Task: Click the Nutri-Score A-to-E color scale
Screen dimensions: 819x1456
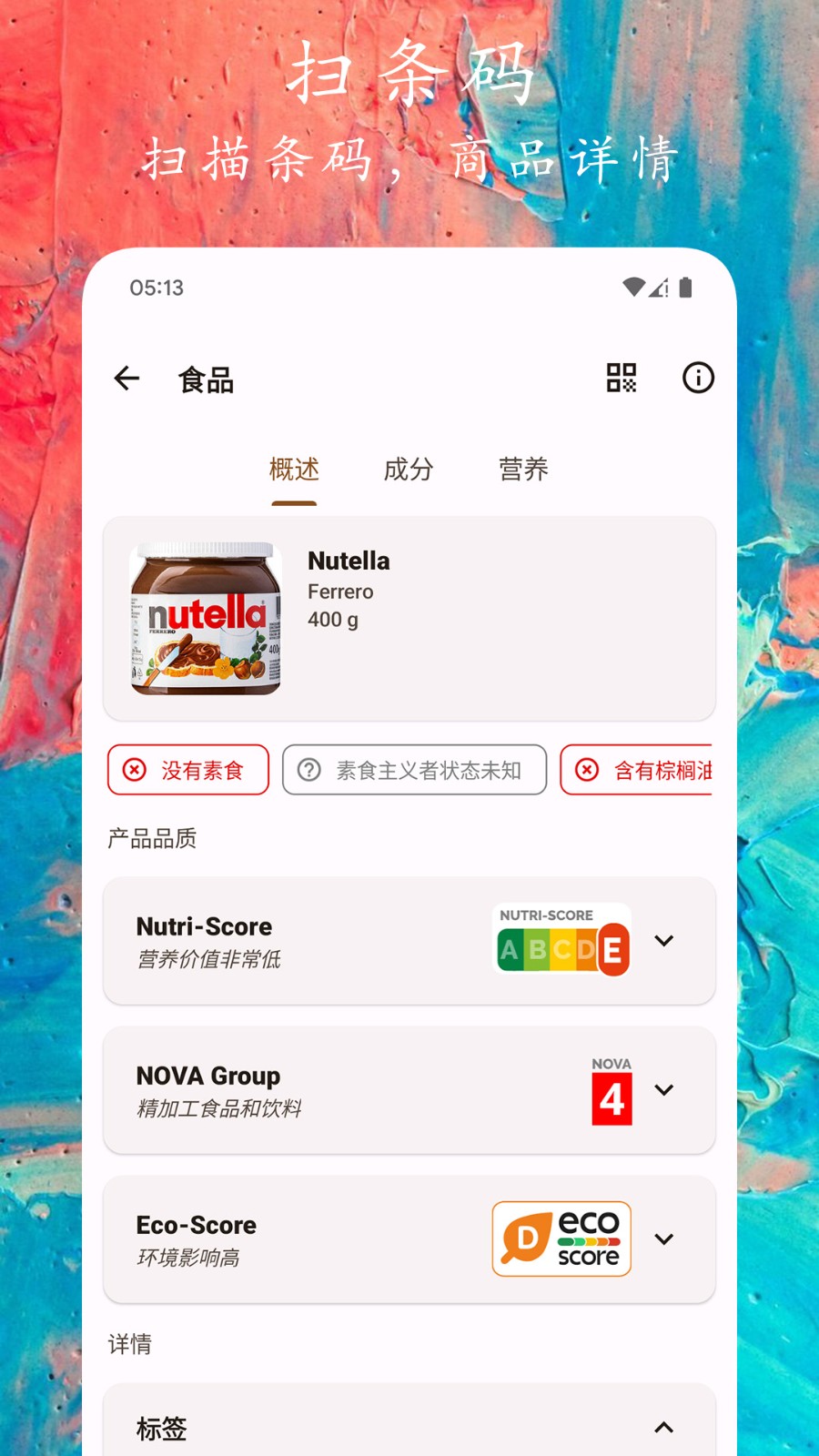Action: coord(561,950)
